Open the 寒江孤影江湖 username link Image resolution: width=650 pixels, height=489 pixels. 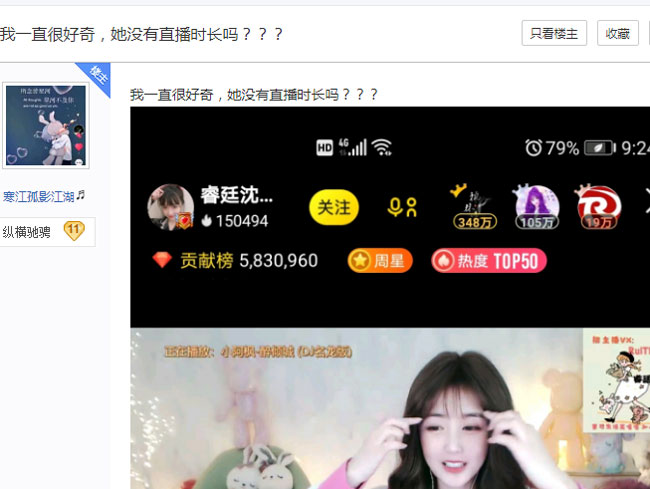tap(39, 196)
